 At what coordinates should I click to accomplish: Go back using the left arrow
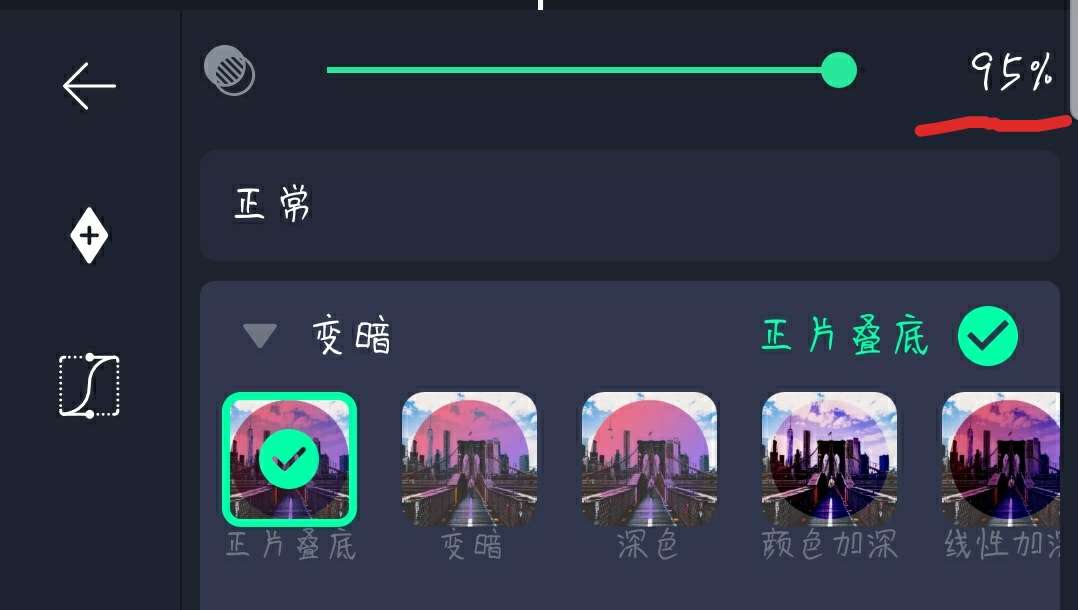(x=89, y=87)
